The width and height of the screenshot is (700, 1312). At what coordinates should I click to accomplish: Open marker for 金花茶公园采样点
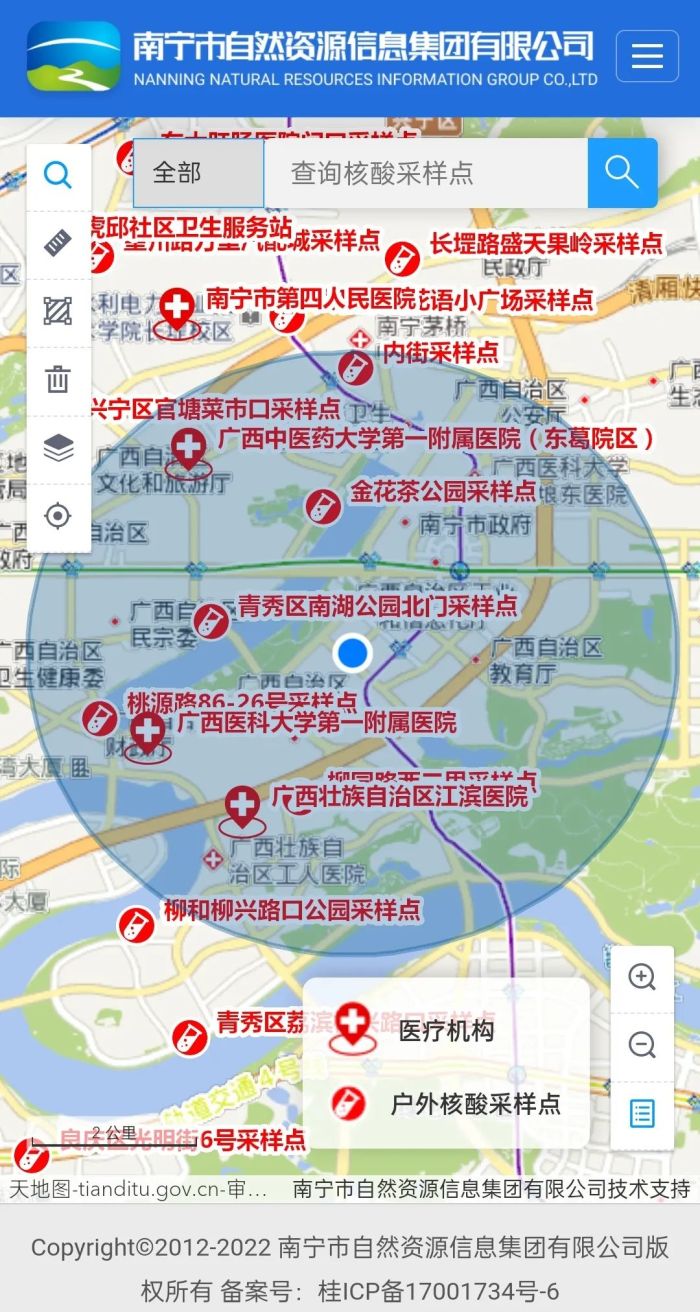[322, 506]
